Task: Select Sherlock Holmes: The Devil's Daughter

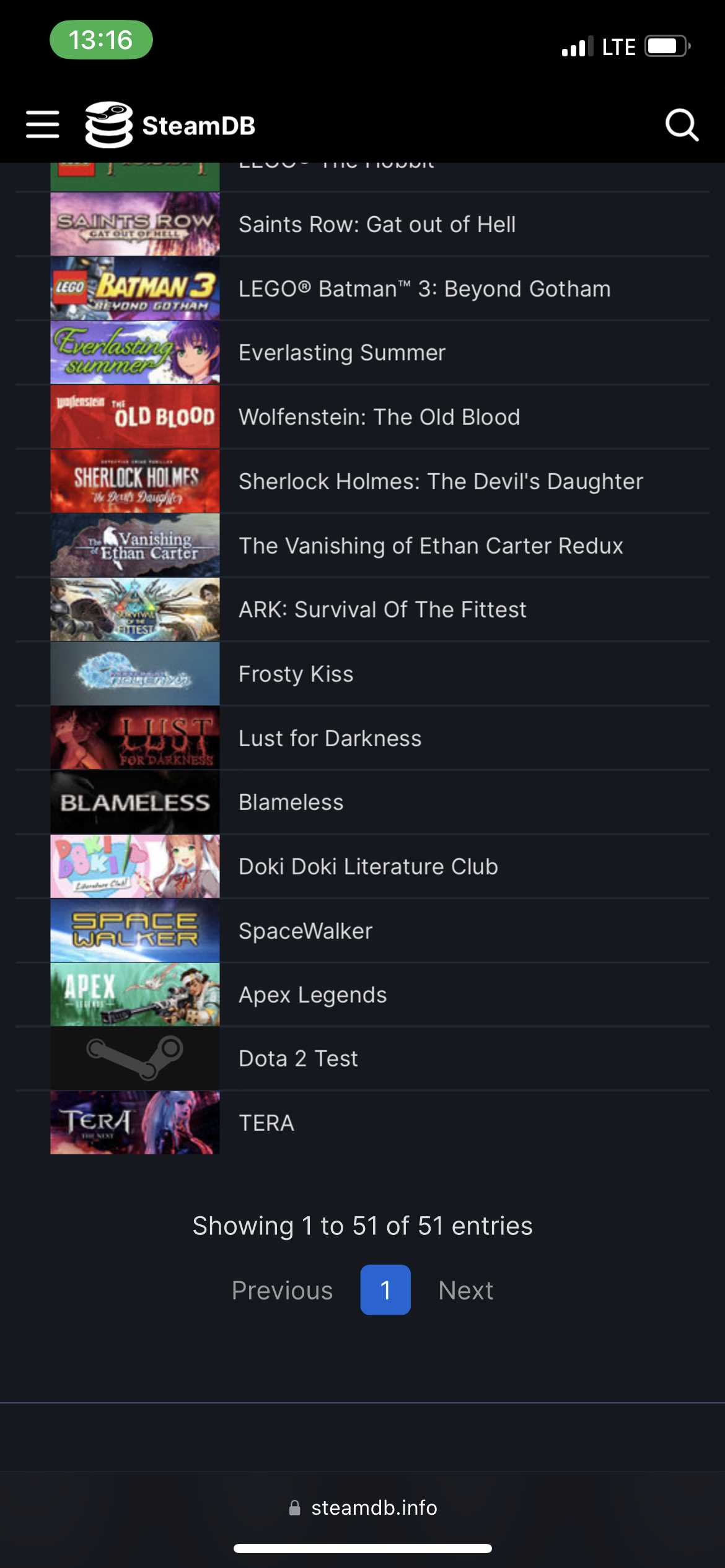Action: click(x=441, y=481)
